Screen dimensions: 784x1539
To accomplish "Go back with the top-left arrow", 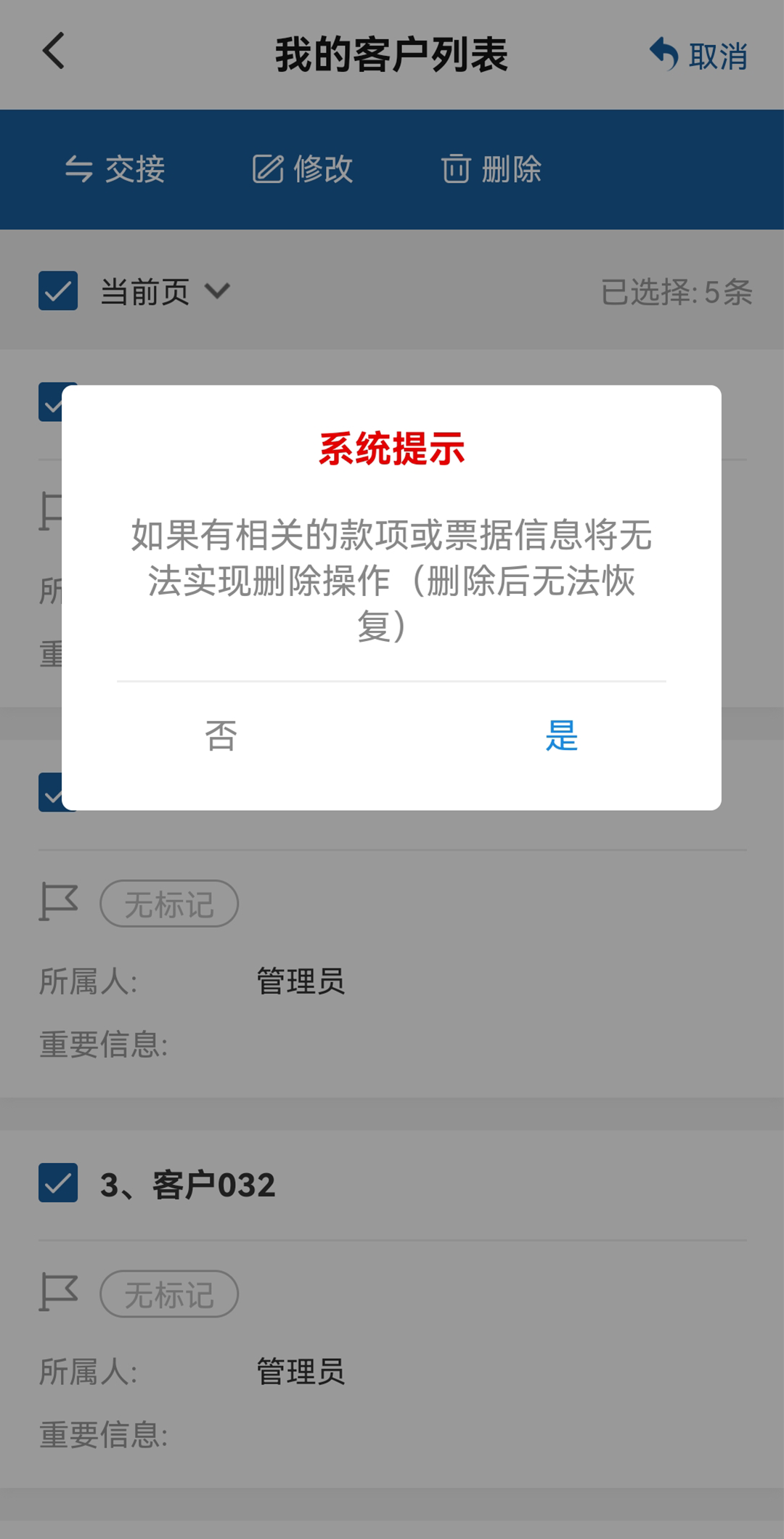I will [x=54, y=51].
